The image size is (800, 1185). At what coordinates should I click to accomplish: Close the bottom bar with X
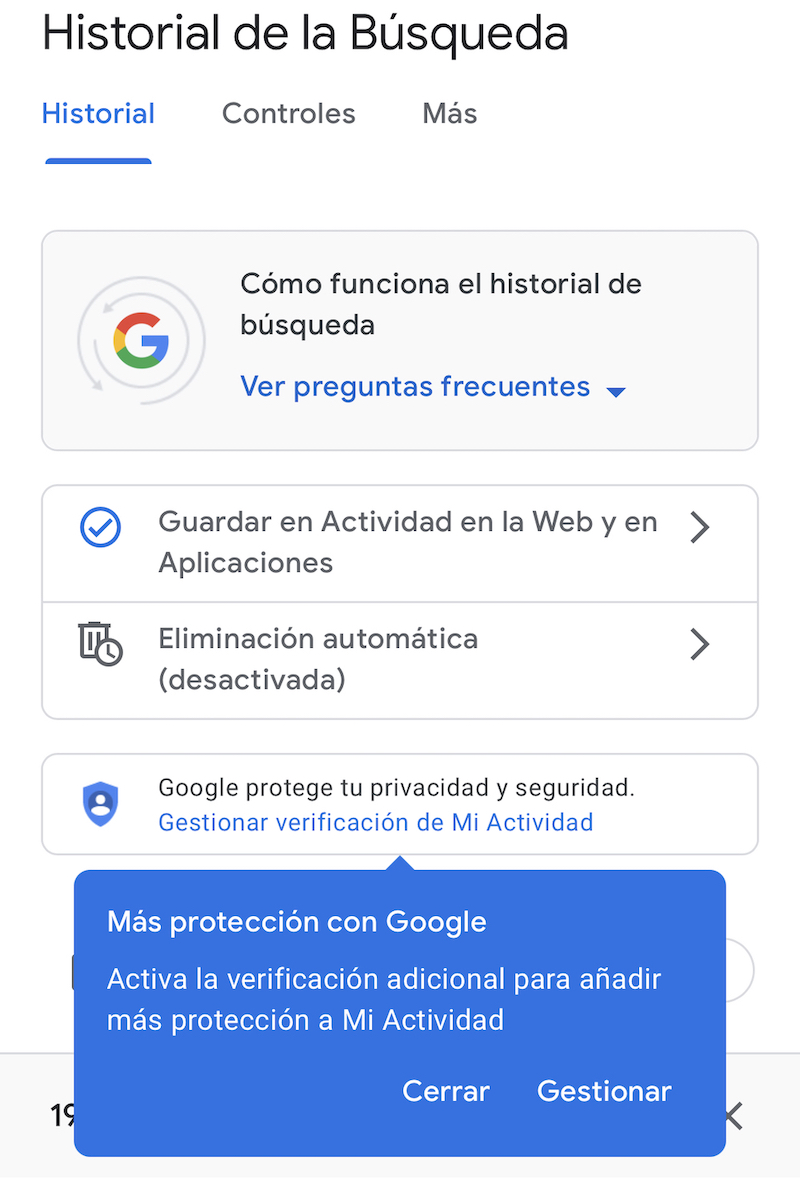(x=734, y=1116)
